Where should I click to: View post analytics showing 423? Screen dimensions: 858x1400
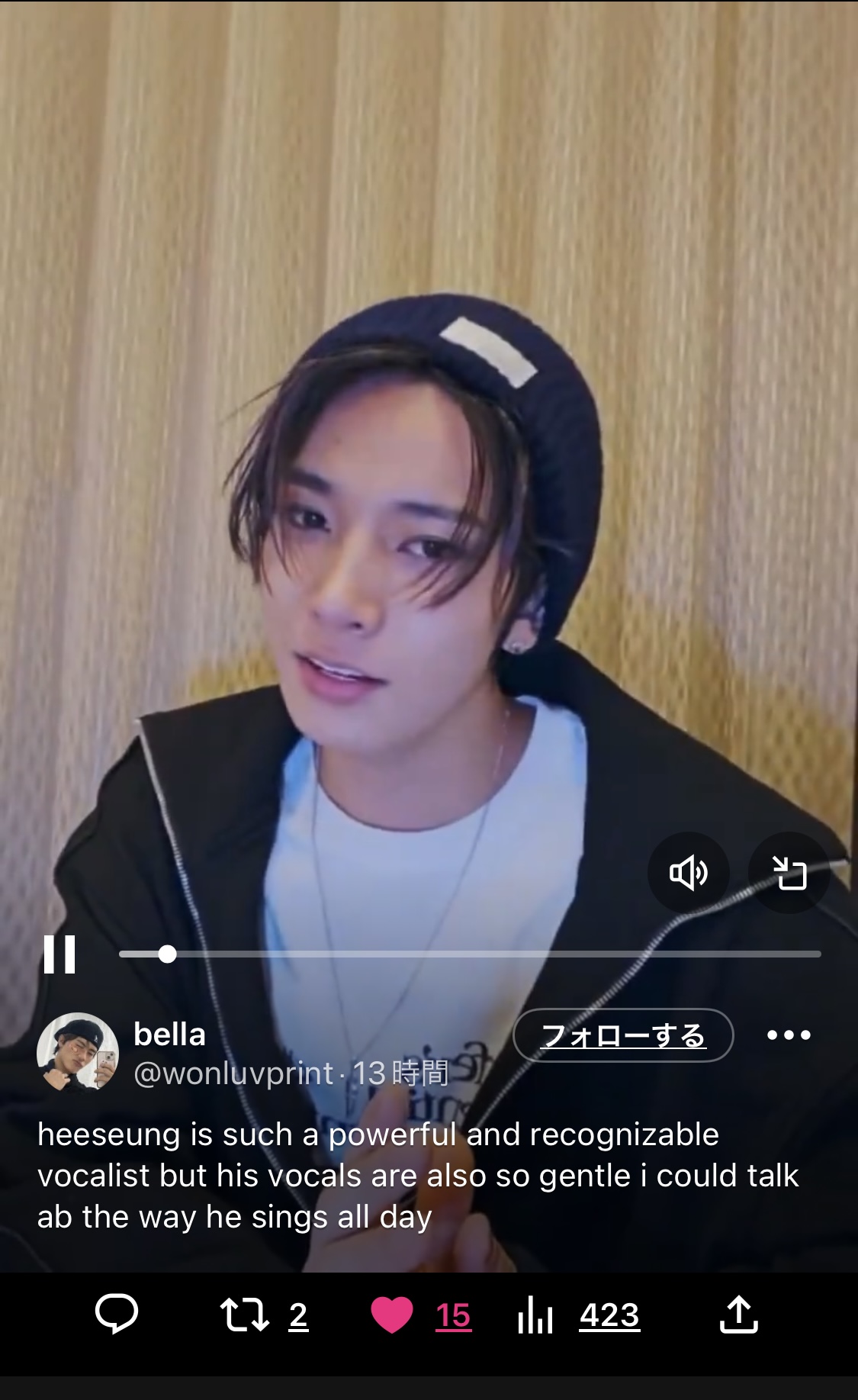click(578, 1315)
